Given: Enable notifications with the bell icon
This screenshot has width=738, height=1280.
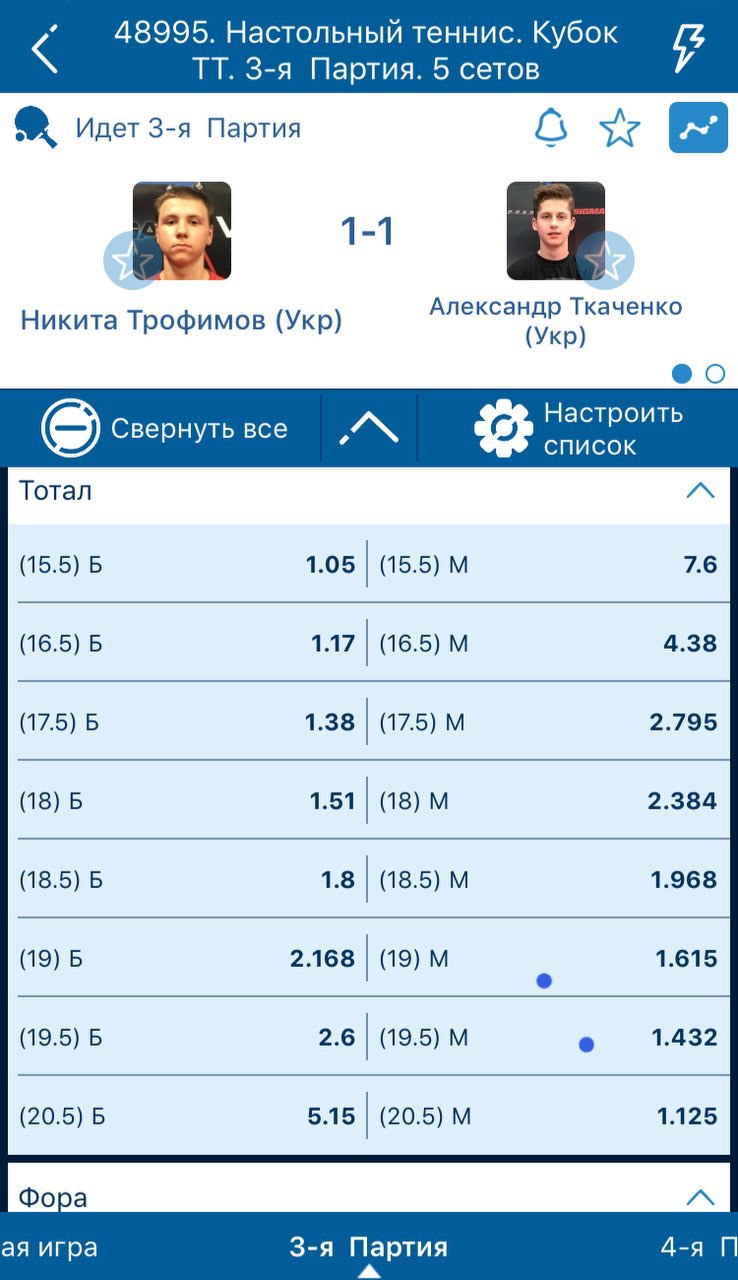Looking at the screenshot, I should point(550,128).
